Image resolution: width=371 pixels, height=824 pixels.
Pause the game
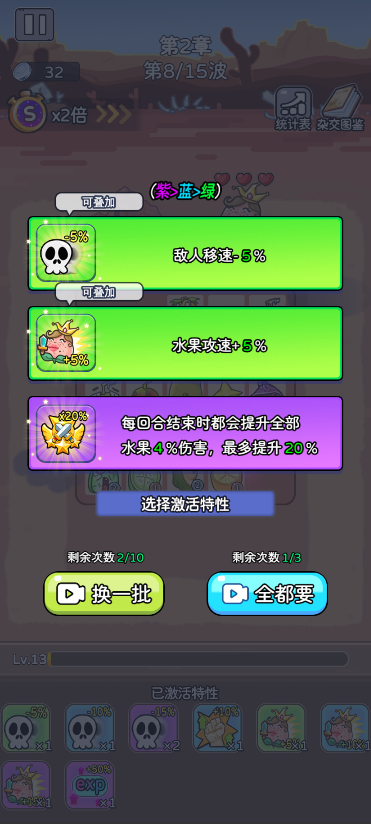35,25
